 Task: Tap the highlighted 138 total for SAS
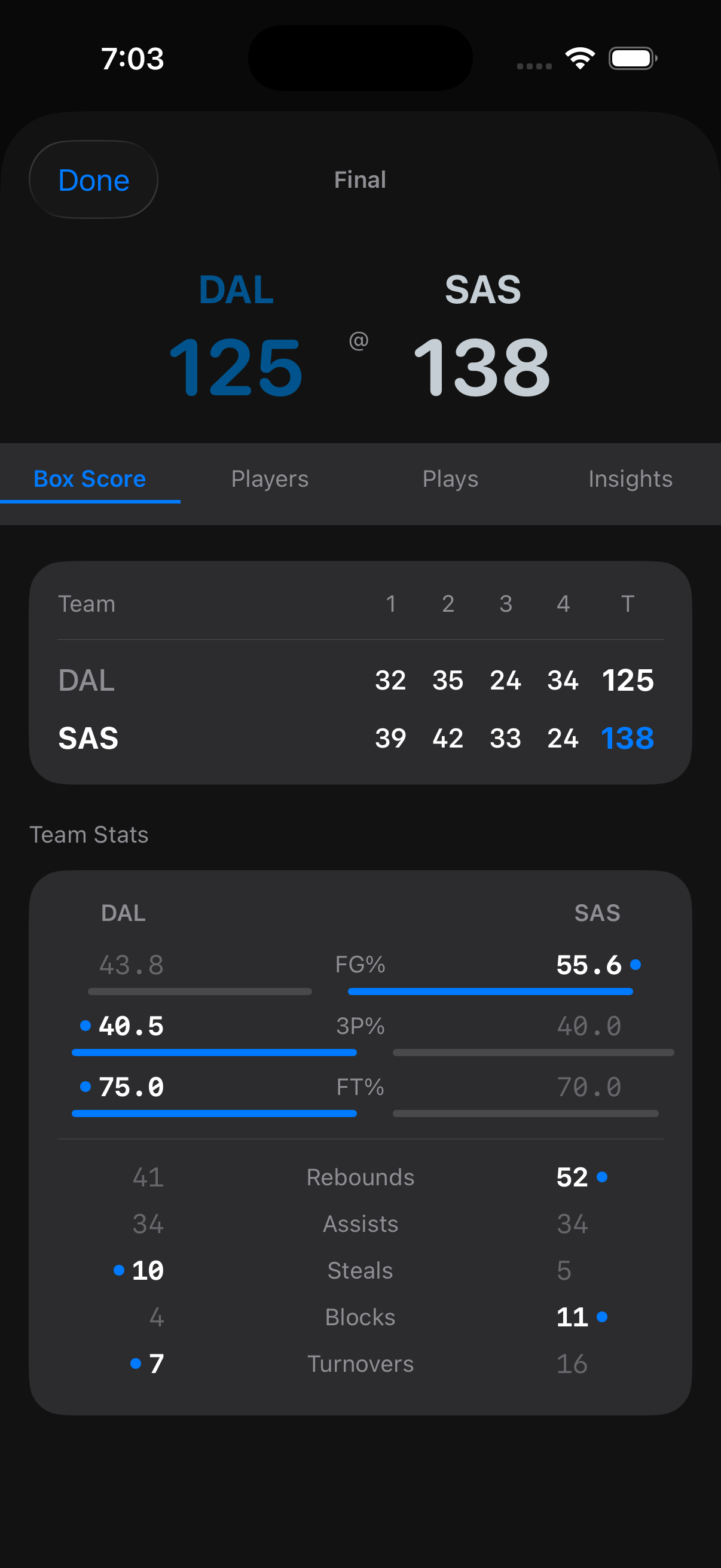(x=628, y=739)
